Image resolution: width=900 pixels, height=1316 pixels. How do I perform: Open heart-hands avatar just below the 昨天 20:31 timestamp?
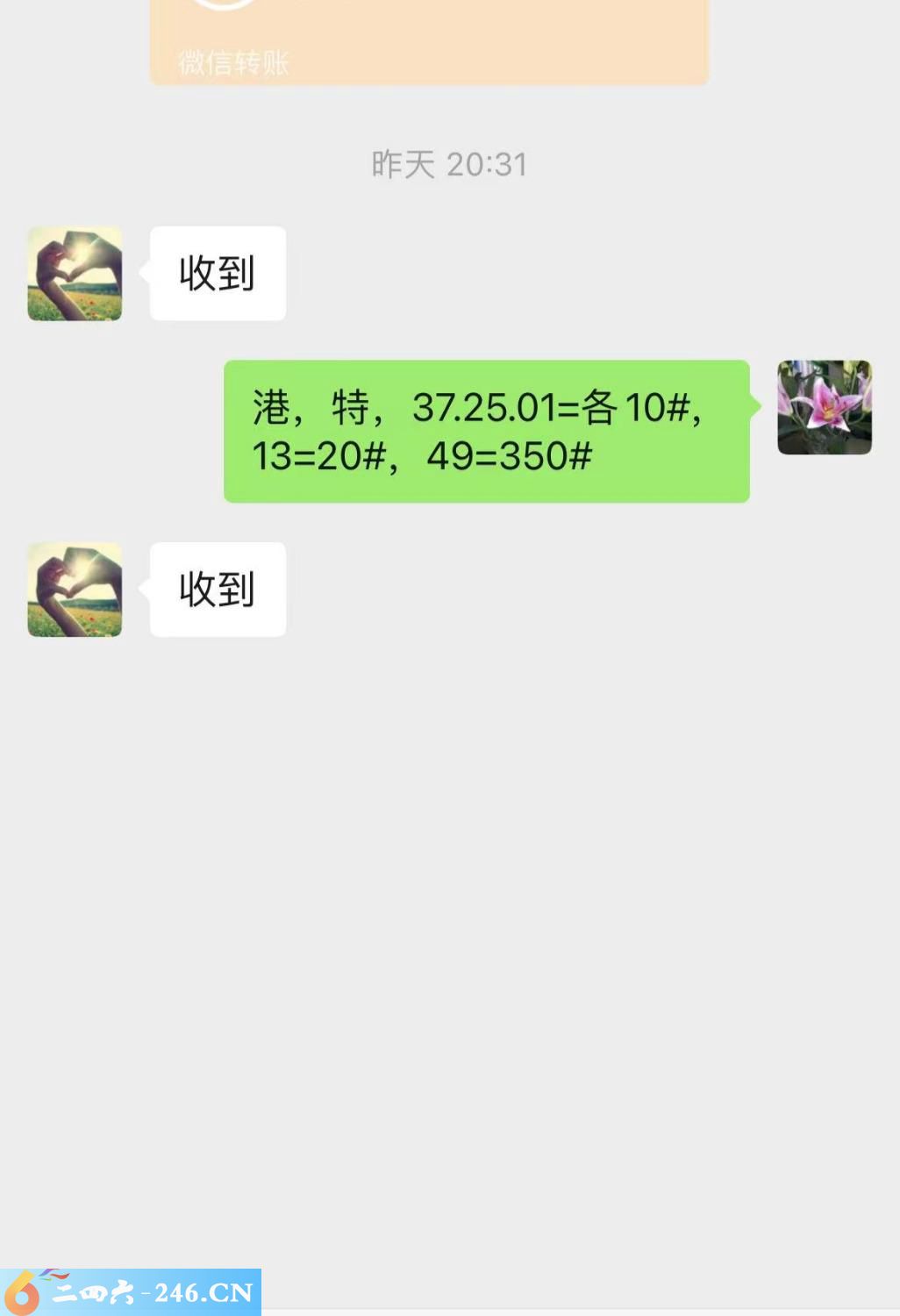tap(75, 274)
